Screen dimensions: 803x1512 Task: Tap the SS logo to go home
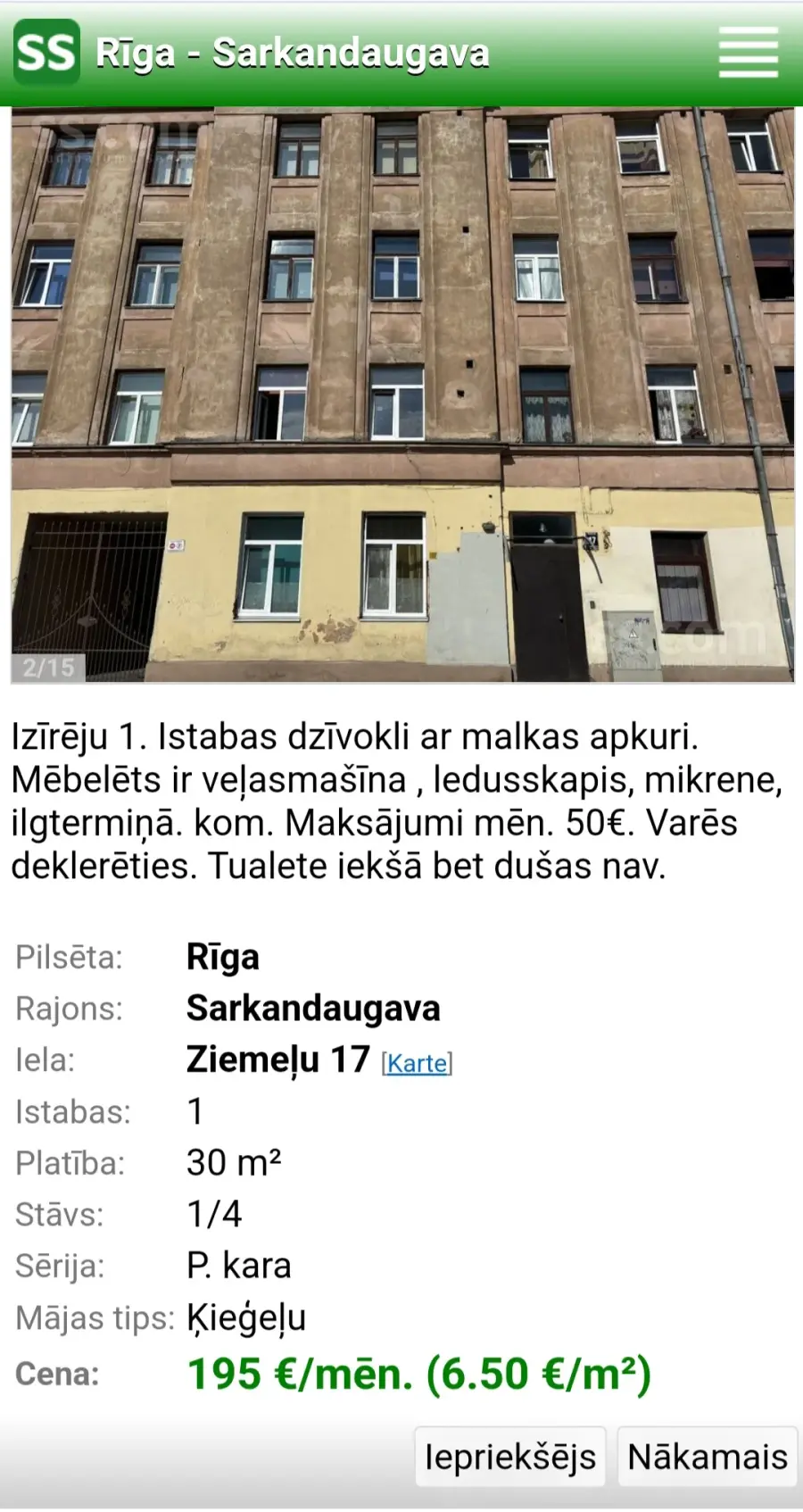point(46,52)
